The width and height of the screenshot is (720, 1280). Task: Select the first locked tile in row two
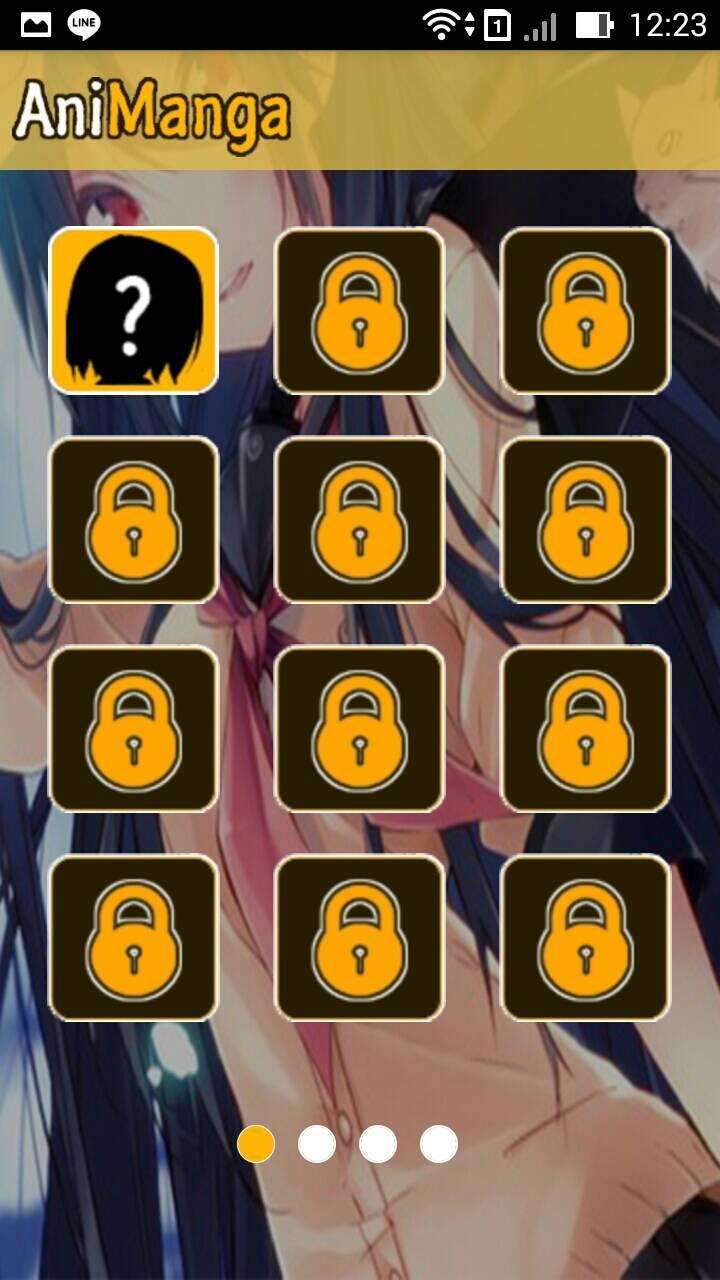135,521
